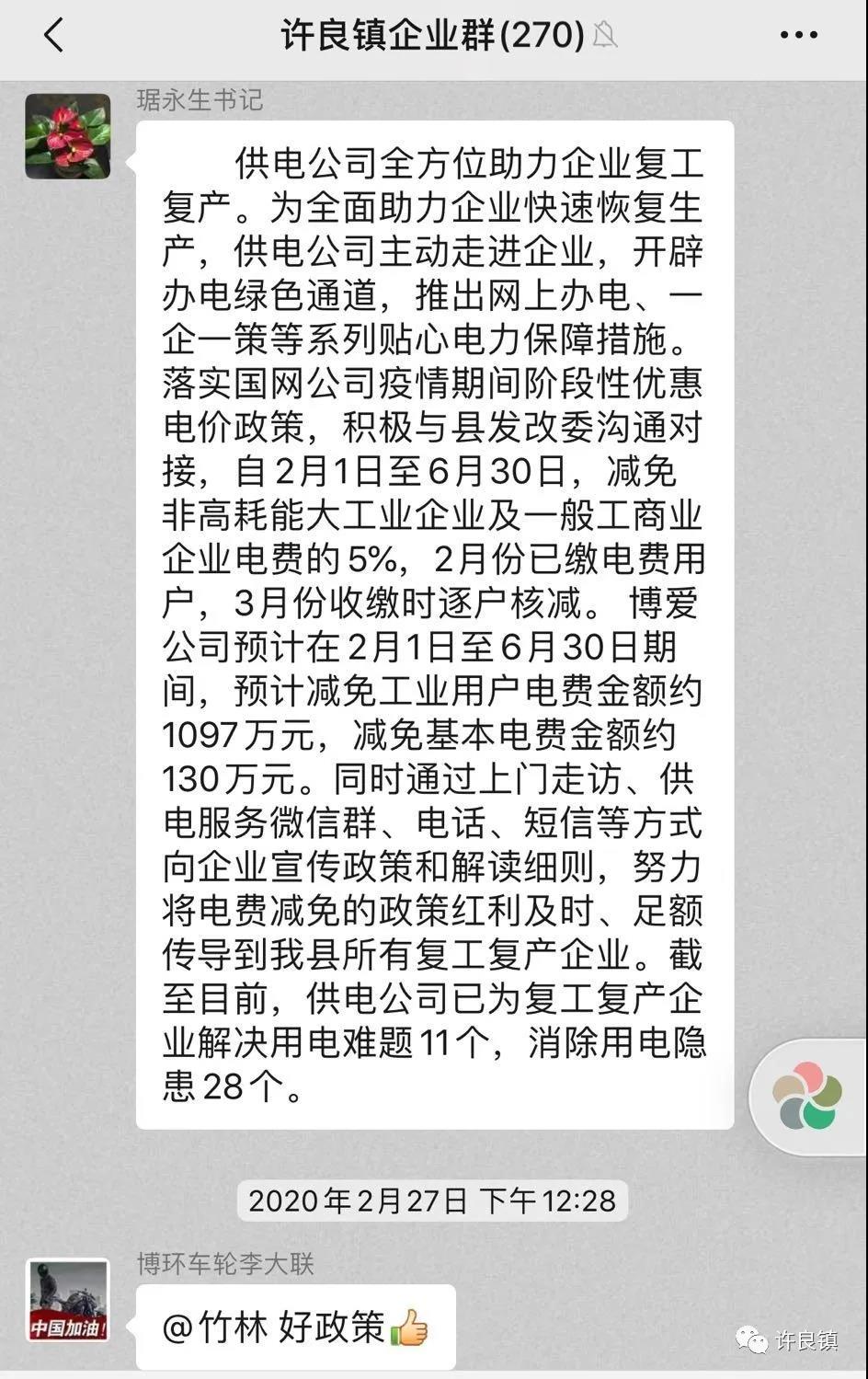Open 琚永生书记's profile avatar
Viewport: 868px width, 1379px height.
[67, 136]
